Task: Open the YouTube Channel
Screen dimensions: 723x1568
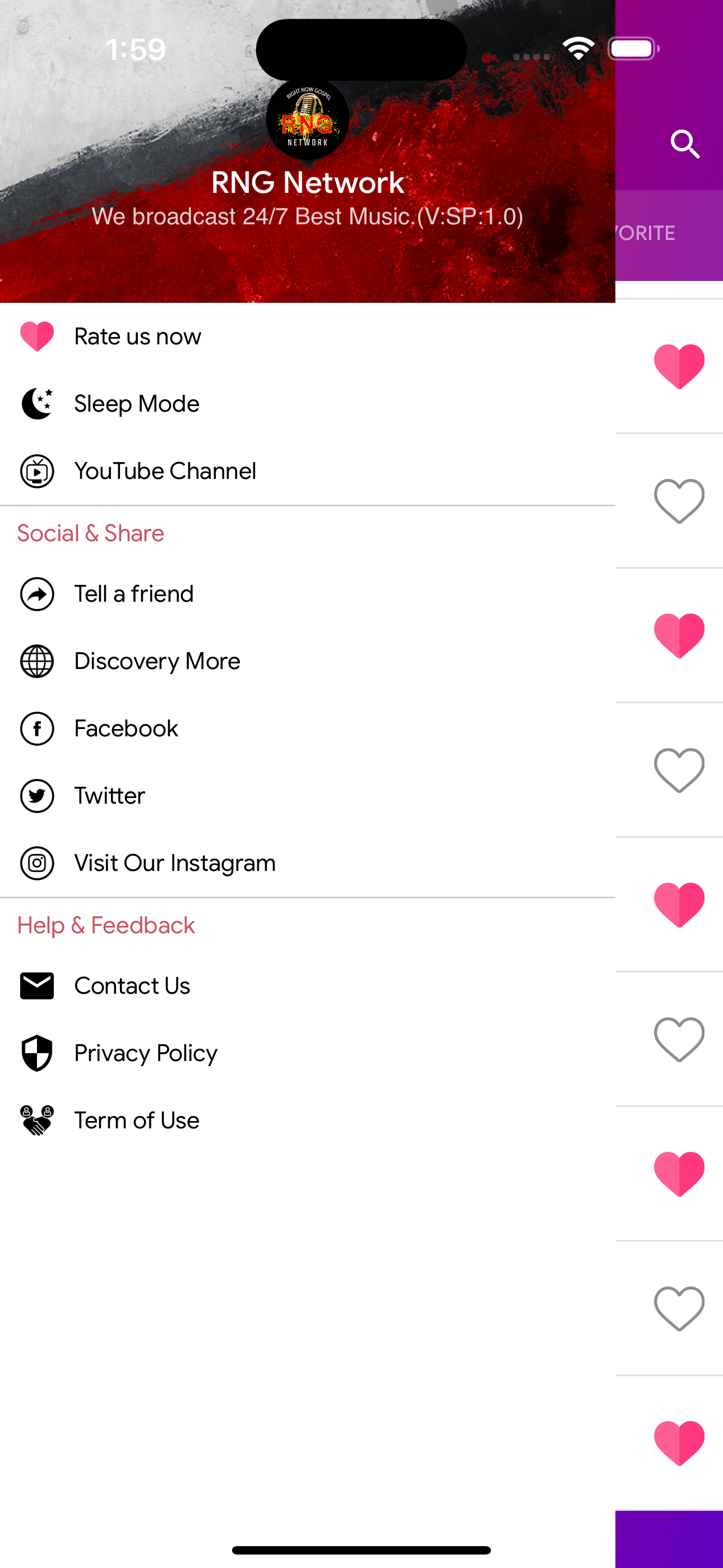Action: coord(164,471)
